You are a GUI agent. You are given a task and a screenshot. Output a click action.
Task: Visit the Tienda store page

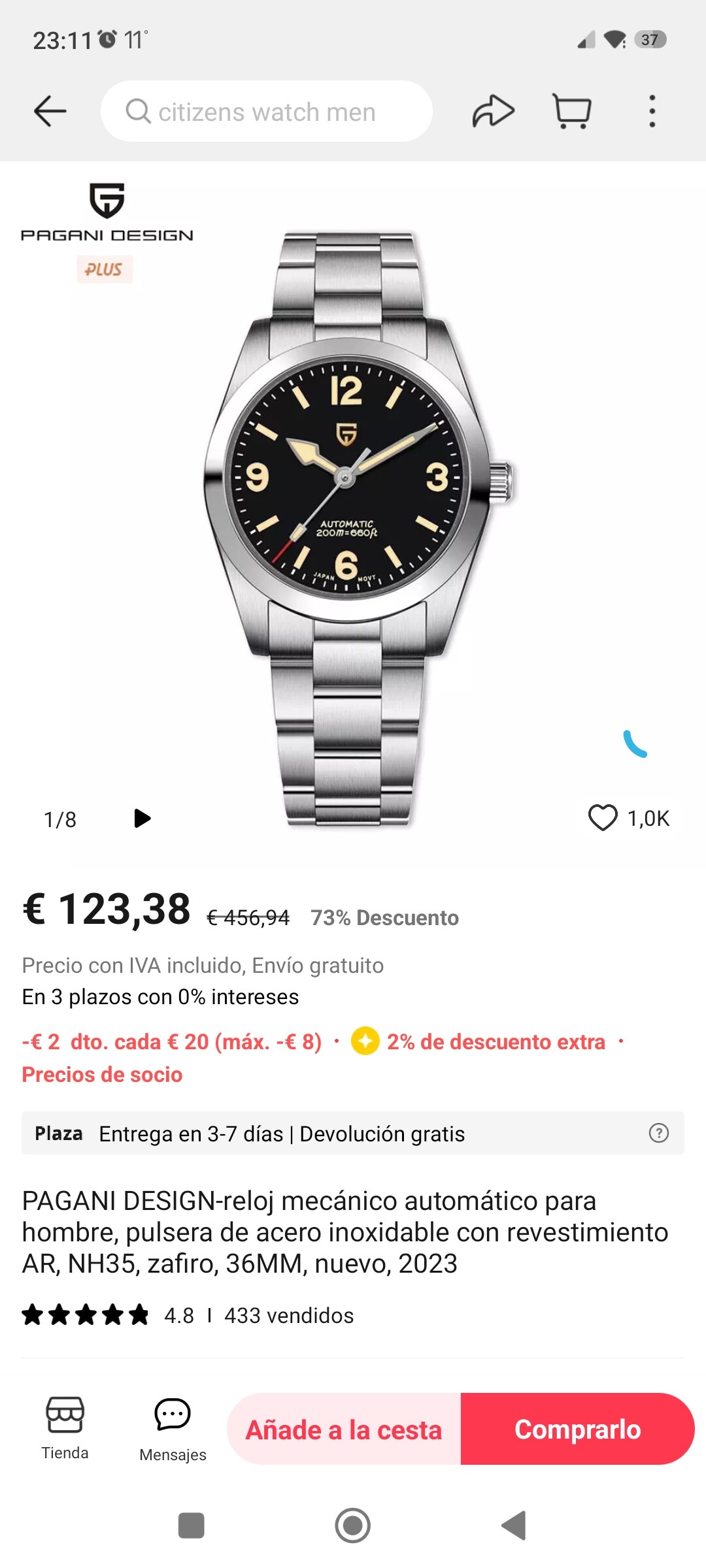coord(65,1429)
